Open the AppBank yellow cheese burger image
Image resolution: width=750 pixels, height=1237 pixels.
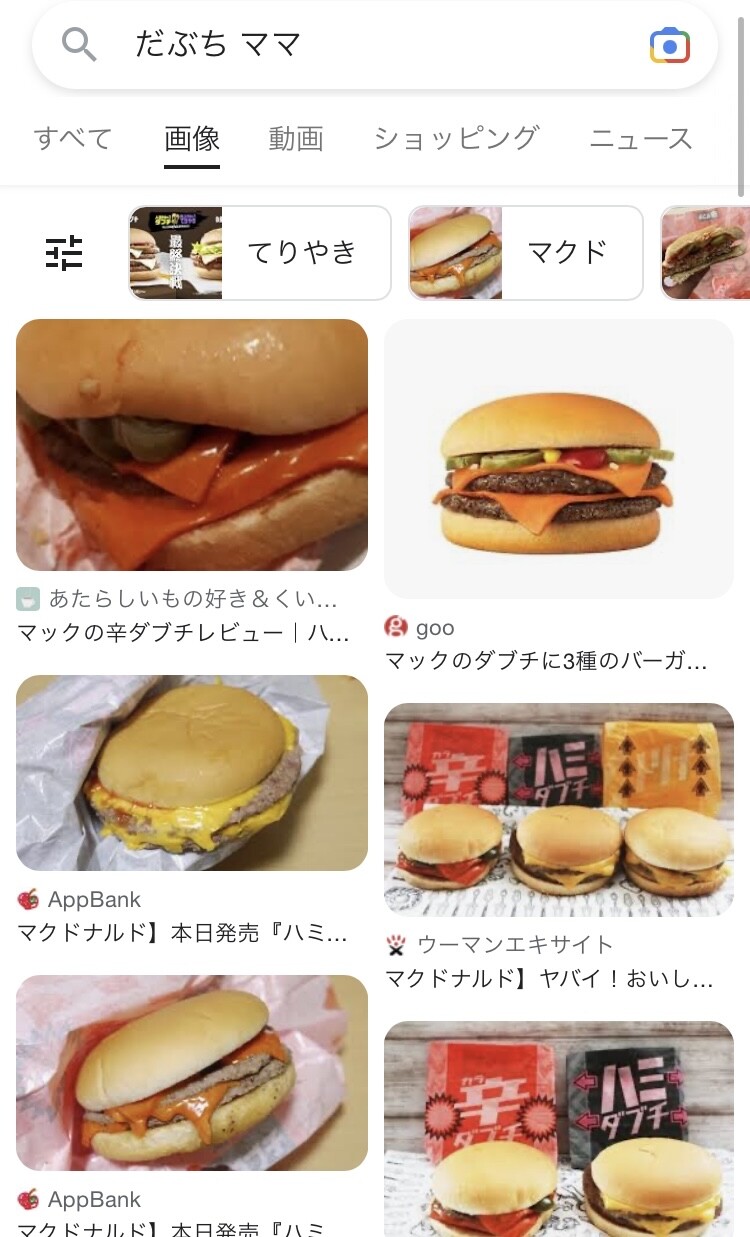click(x=192, y=773)
